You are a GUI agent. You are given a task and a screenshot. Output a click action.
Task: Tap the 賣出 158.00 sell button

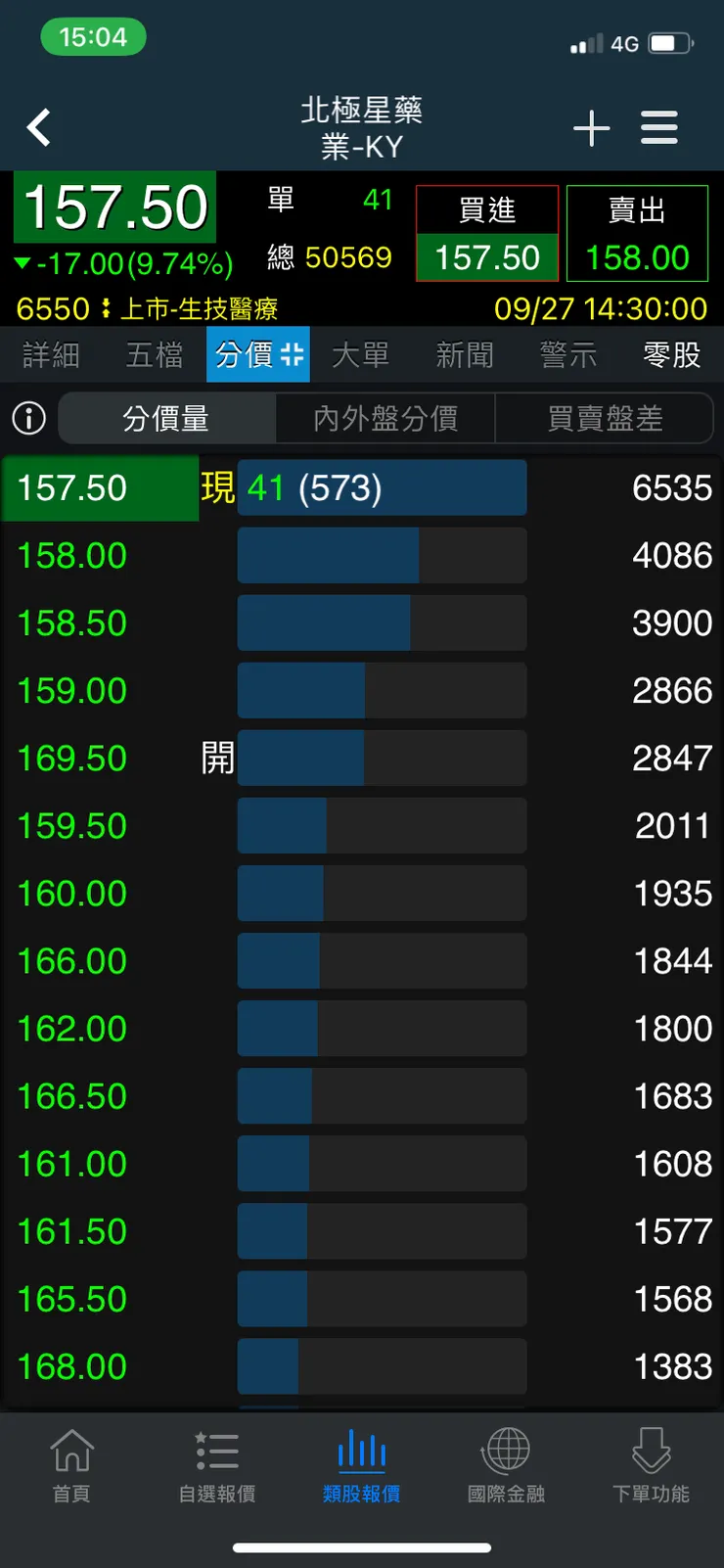tap(637, 234)
